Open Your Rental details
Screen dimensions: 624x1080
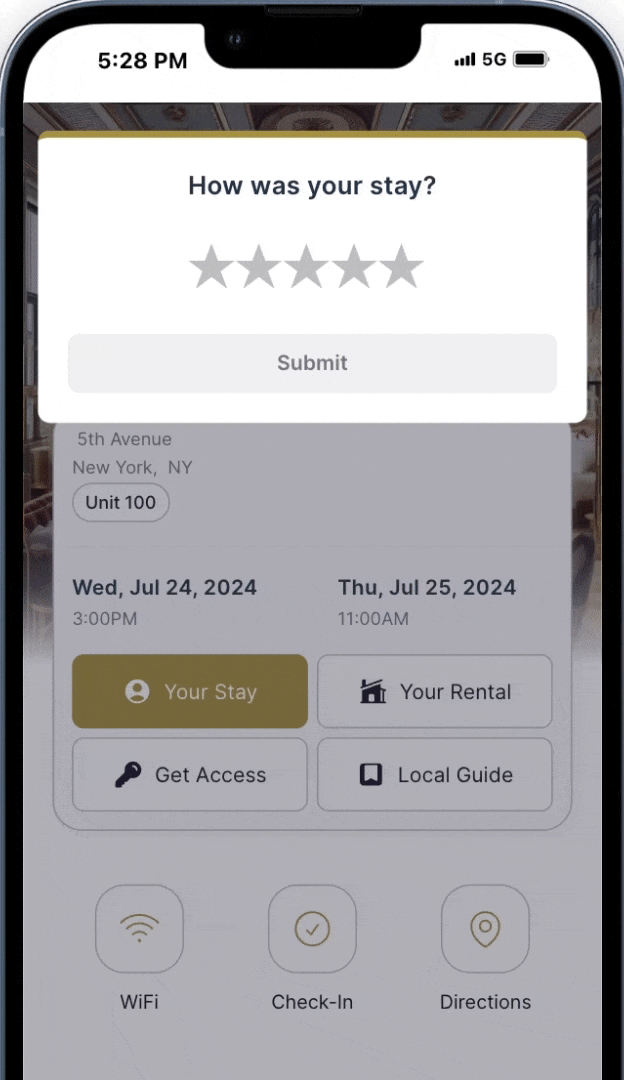tap(434, 691)
